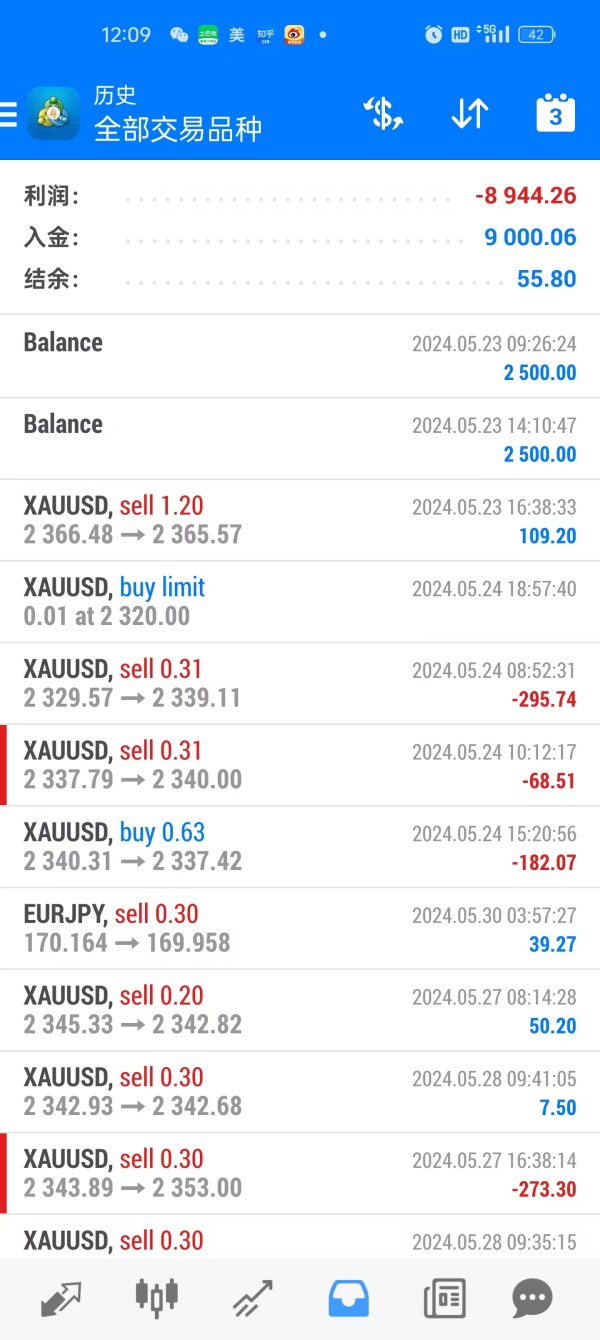Viewport: 600px width, 1340px height.
Task: Open the XAUUSD sell 1.20 trade
Action: point(300,520)
